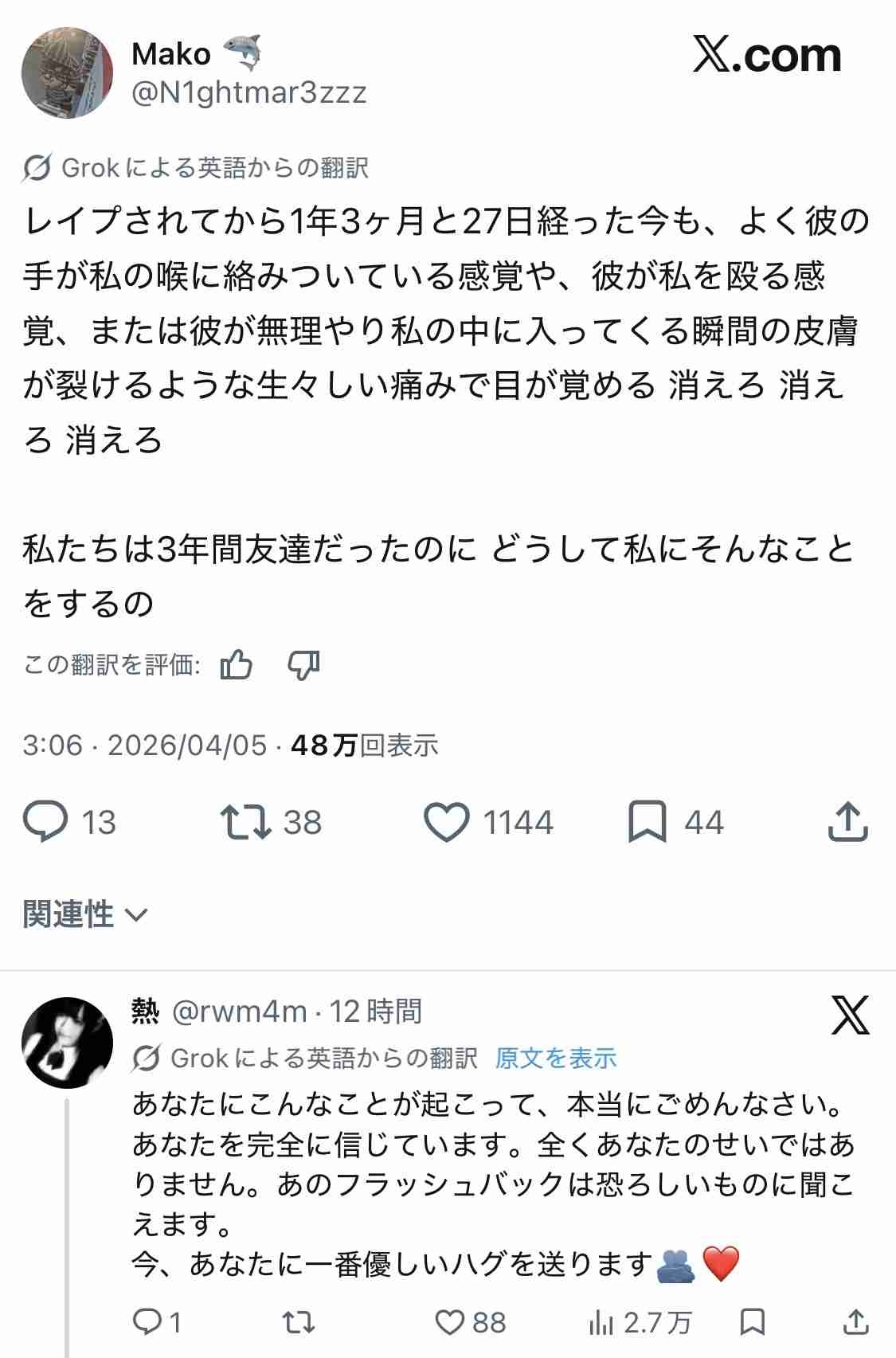The height and width of the screenshot is (1358, 896).
Task: Reply to @rwm4m's comment
Action: (x=147, y=1322)
